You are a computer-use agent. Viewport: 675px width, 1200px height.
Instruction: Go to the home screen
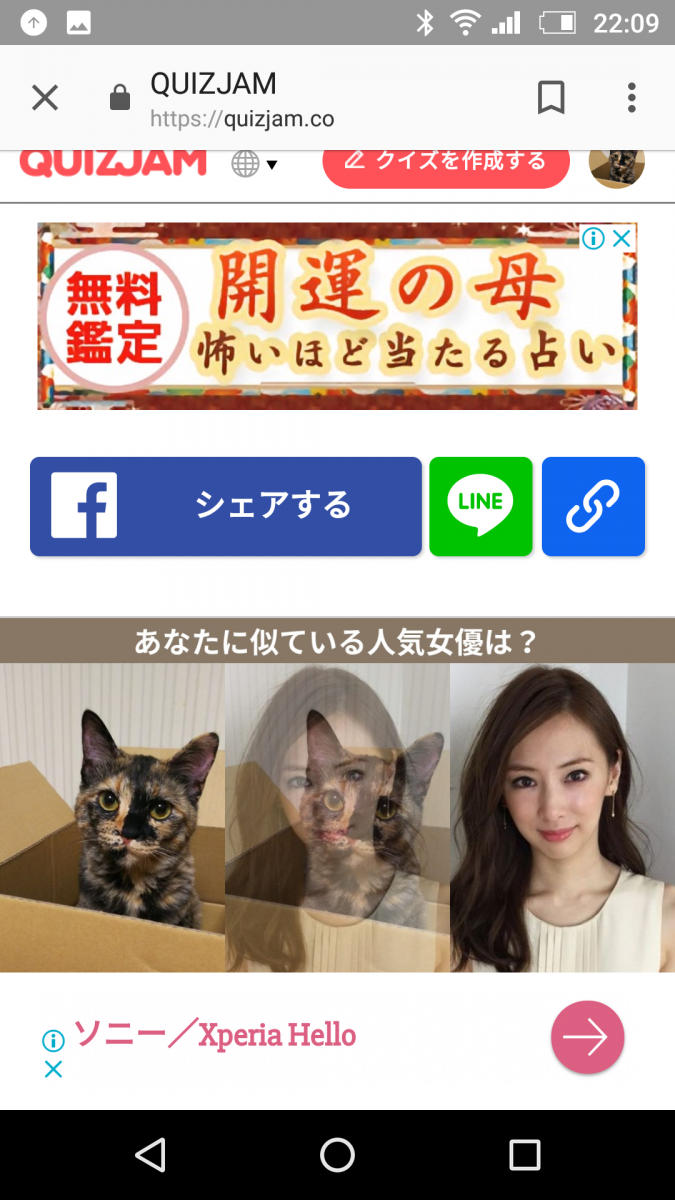(337, 1155)
